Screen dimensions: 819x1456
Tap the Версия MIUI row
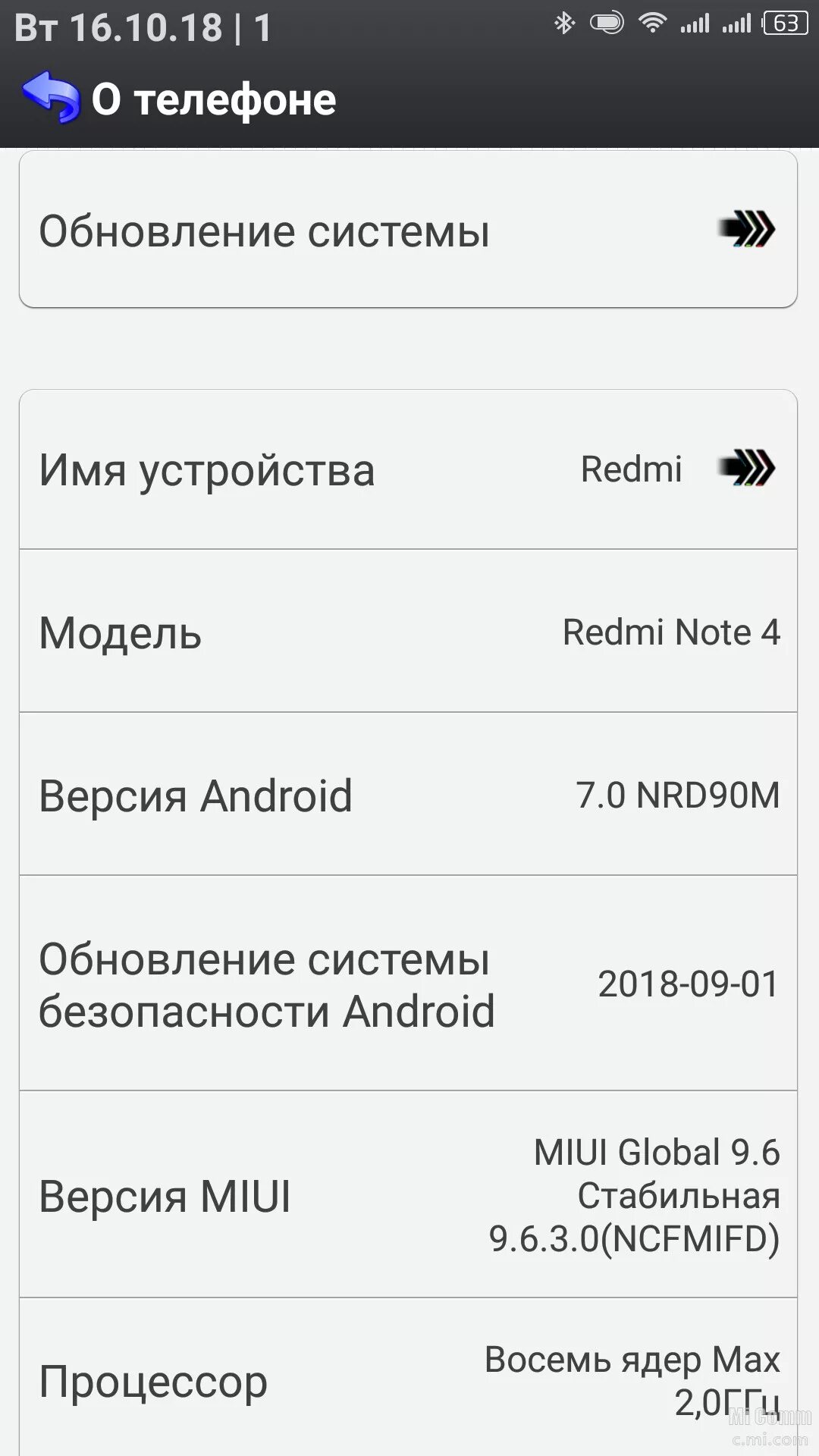tap(408, 1194)
